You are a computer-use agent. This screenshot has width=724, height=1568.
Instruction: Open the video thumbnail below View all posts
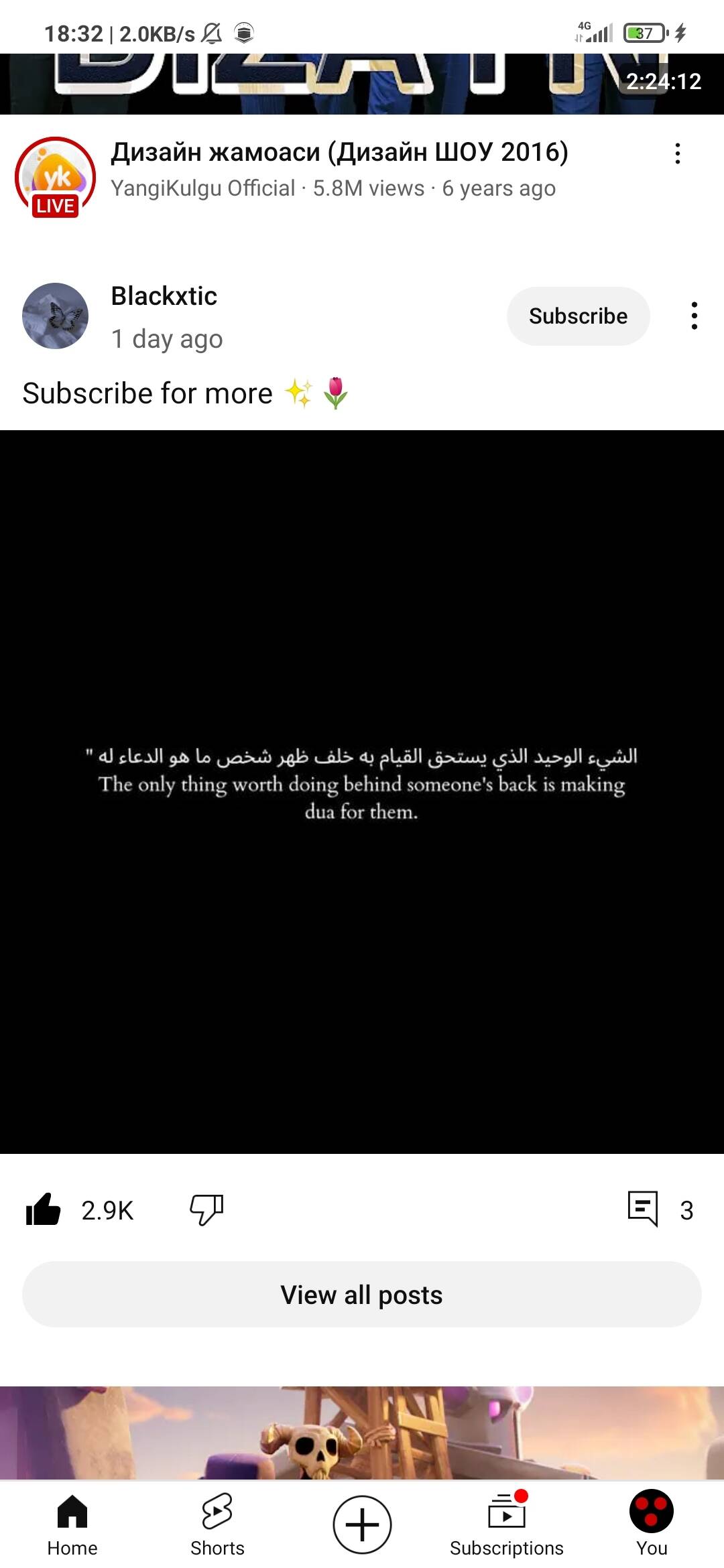click(x=362, y=1433)
